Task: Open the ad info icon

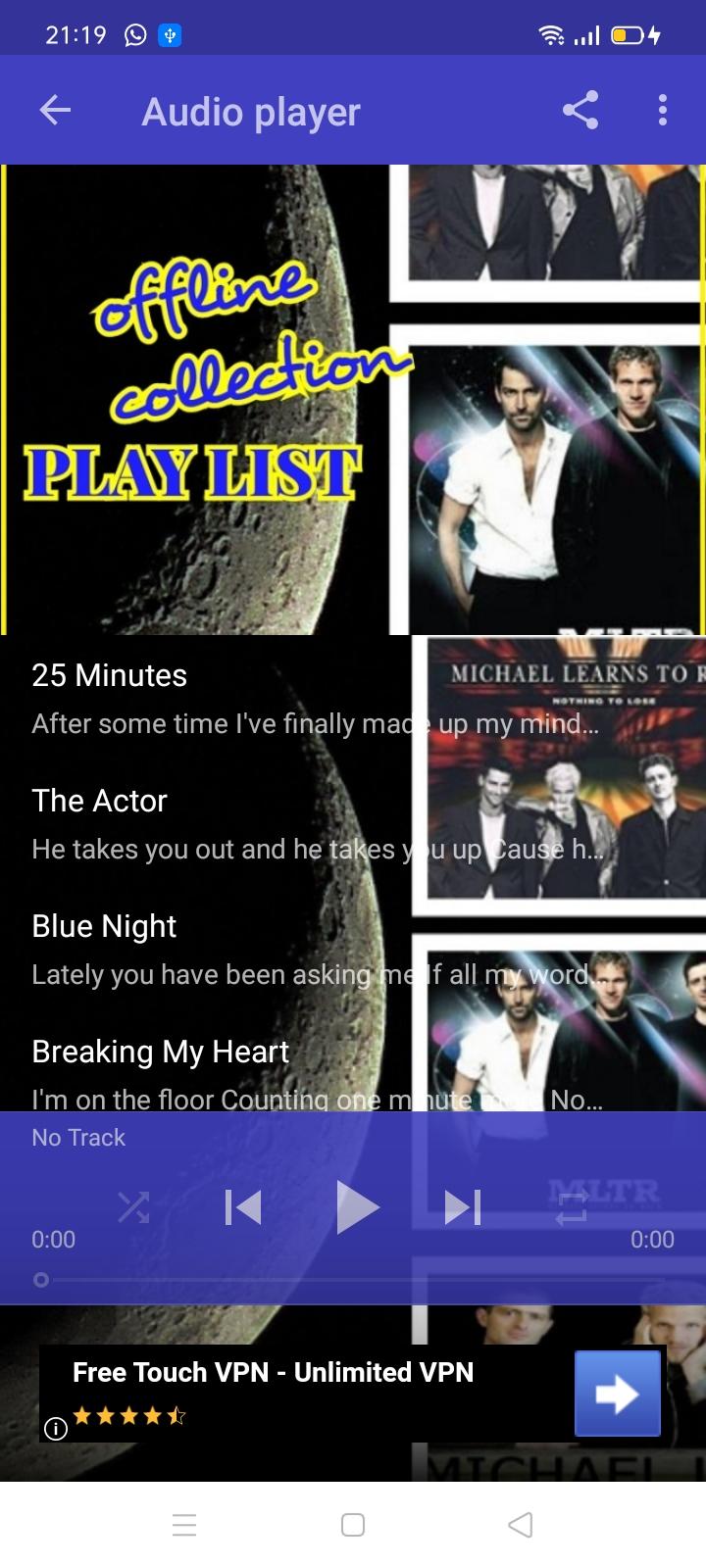Action: coord(56,1429)
